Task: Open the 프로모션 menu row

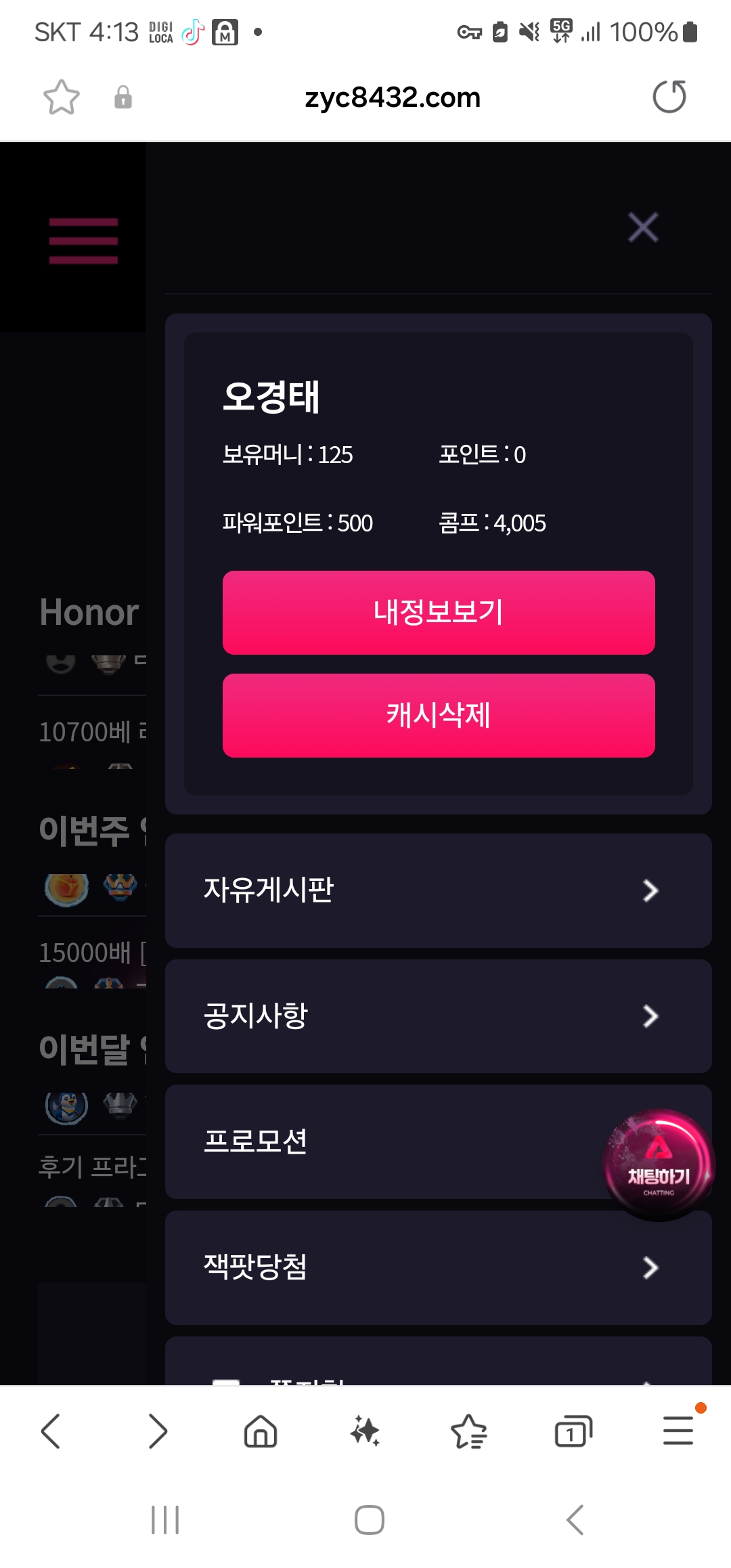Action: 379,1142
